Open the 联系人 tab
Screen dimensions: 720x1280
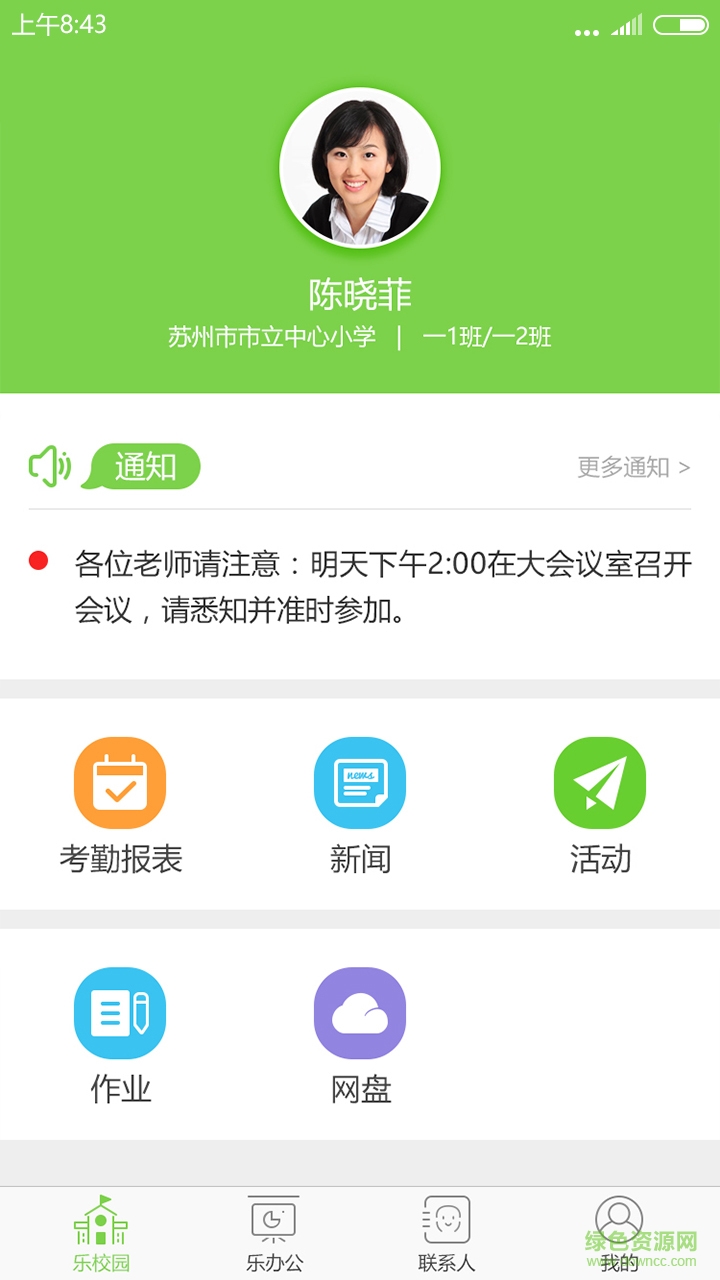tap(447, 1230)
